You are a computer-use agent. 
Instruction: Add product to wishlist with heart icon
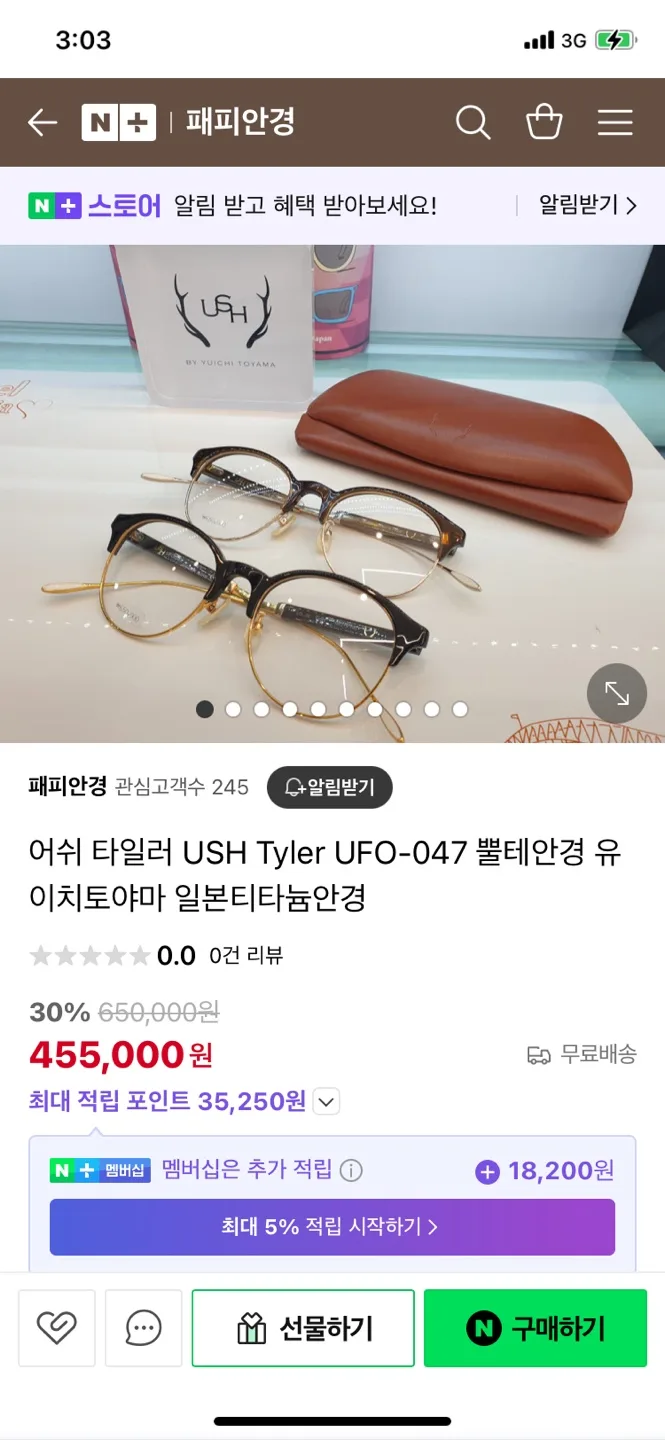(57, 1328)
